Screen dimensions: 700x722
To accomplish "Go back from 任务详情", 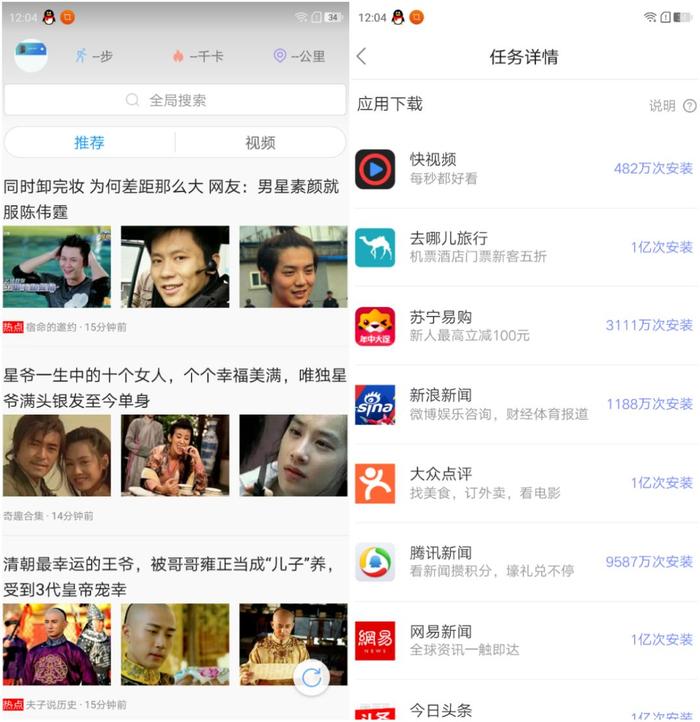I will (362, 57).
